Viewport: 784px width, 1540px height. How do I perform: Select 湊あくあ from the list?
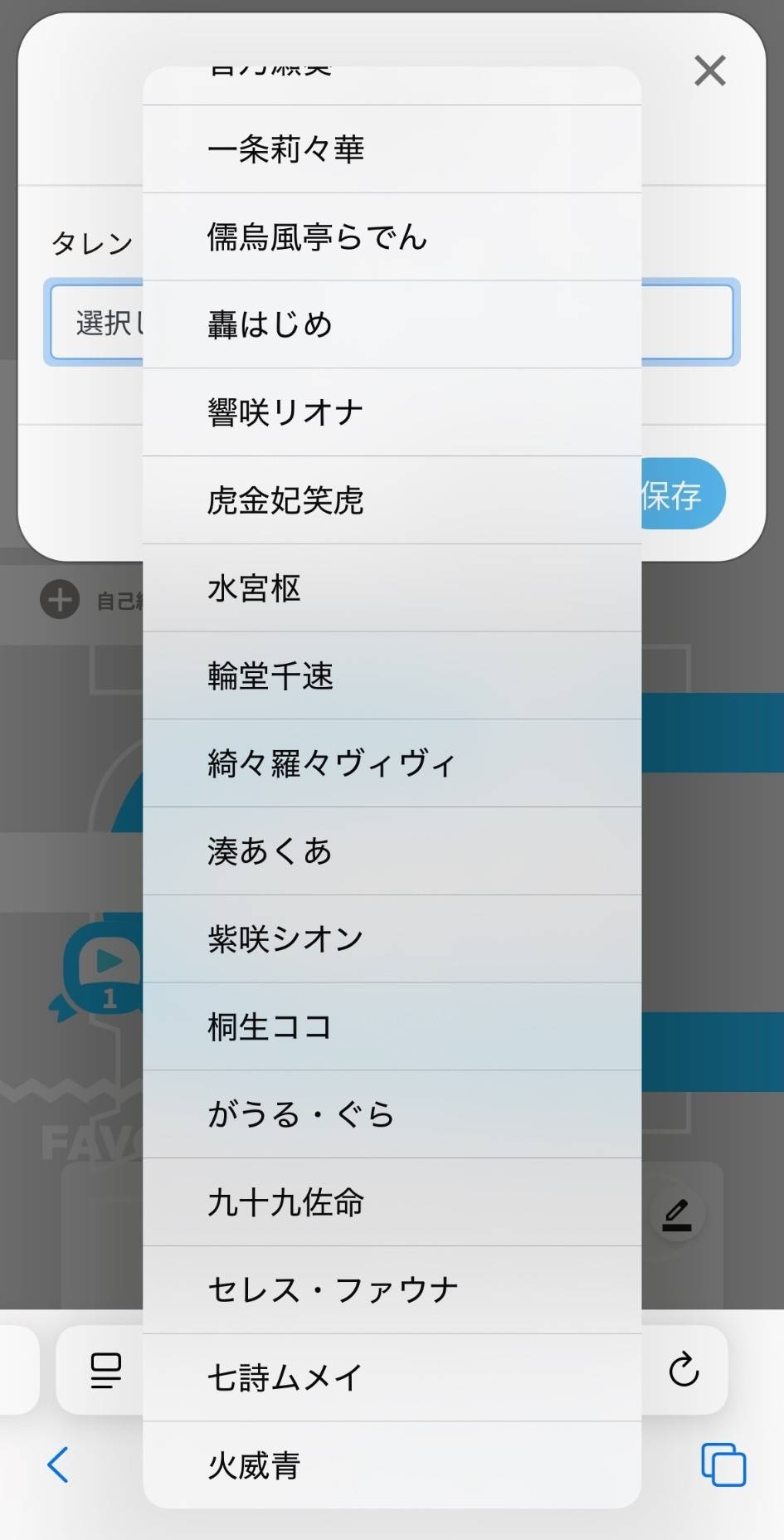pos(392,851)
